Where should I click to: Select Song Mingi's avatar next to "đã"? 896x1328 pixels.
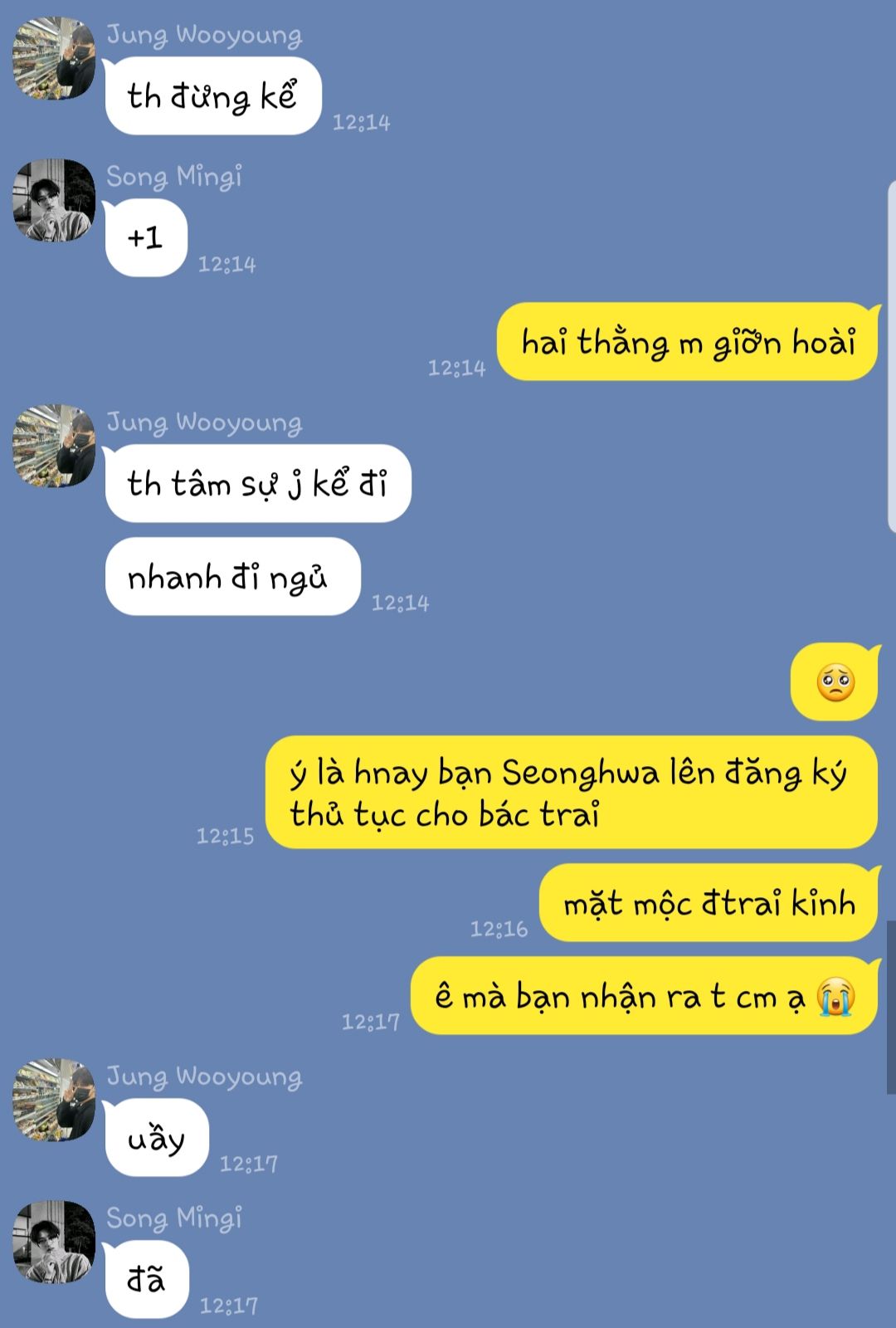coord(53,1243)
